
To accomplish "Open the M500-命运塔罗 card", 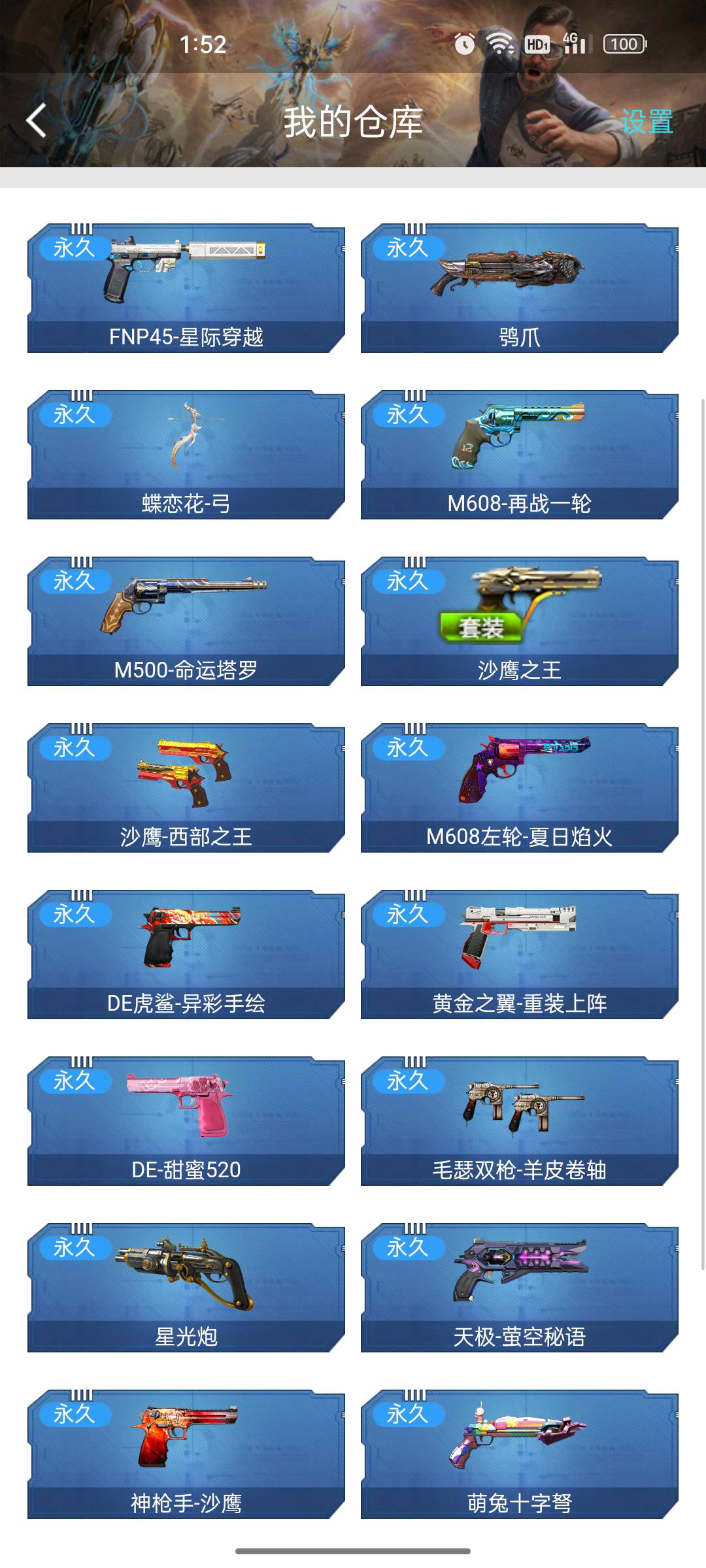I will point(186,621).
